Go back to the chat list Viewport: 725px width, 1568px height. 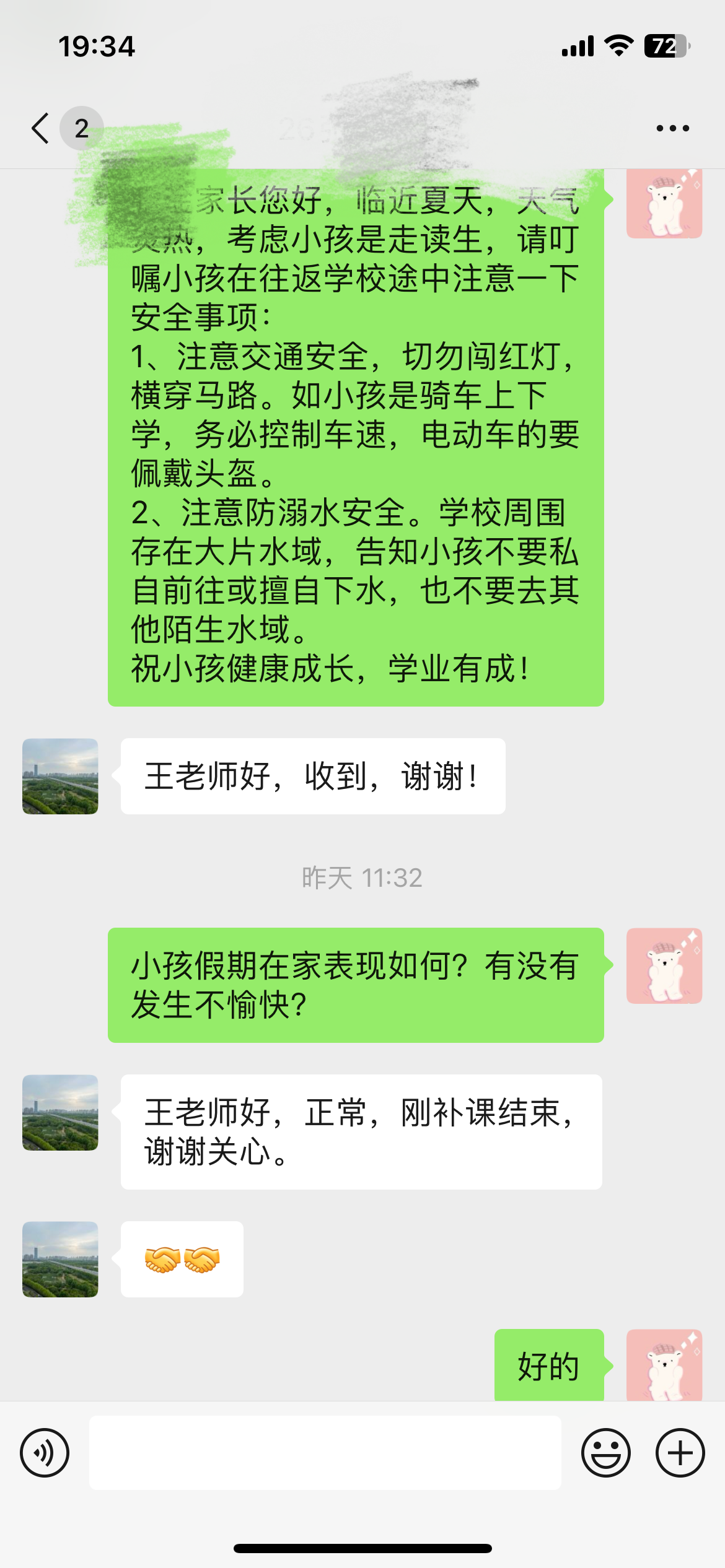[41, 128]
